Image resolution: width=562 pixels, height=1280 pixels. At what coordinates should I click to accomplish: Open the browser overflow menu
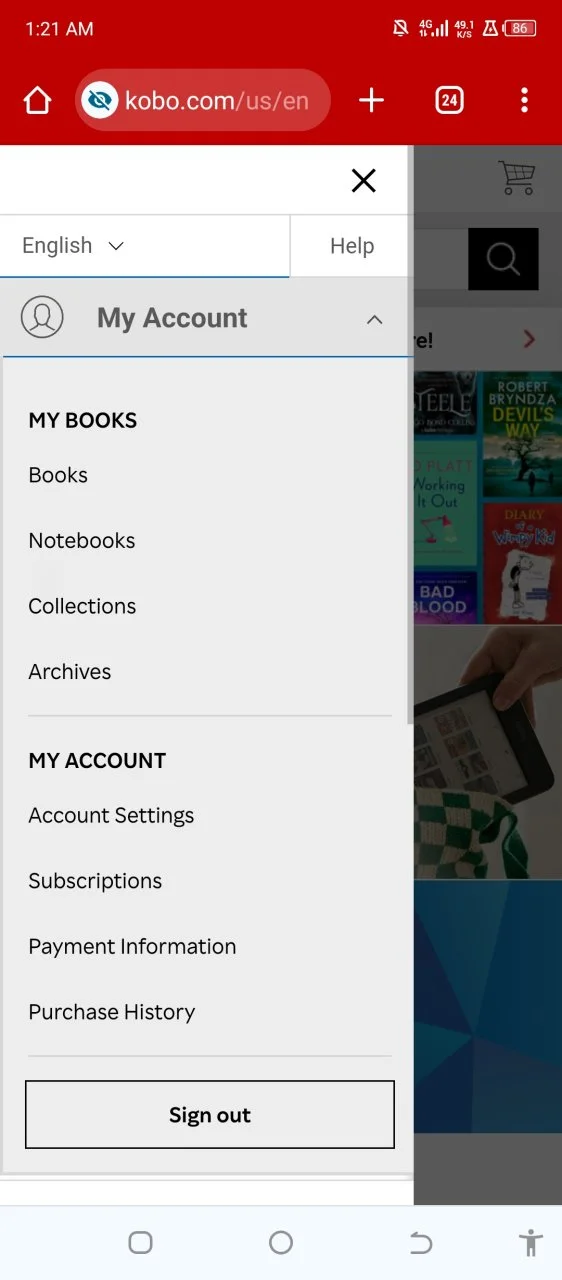click(524, 100)
